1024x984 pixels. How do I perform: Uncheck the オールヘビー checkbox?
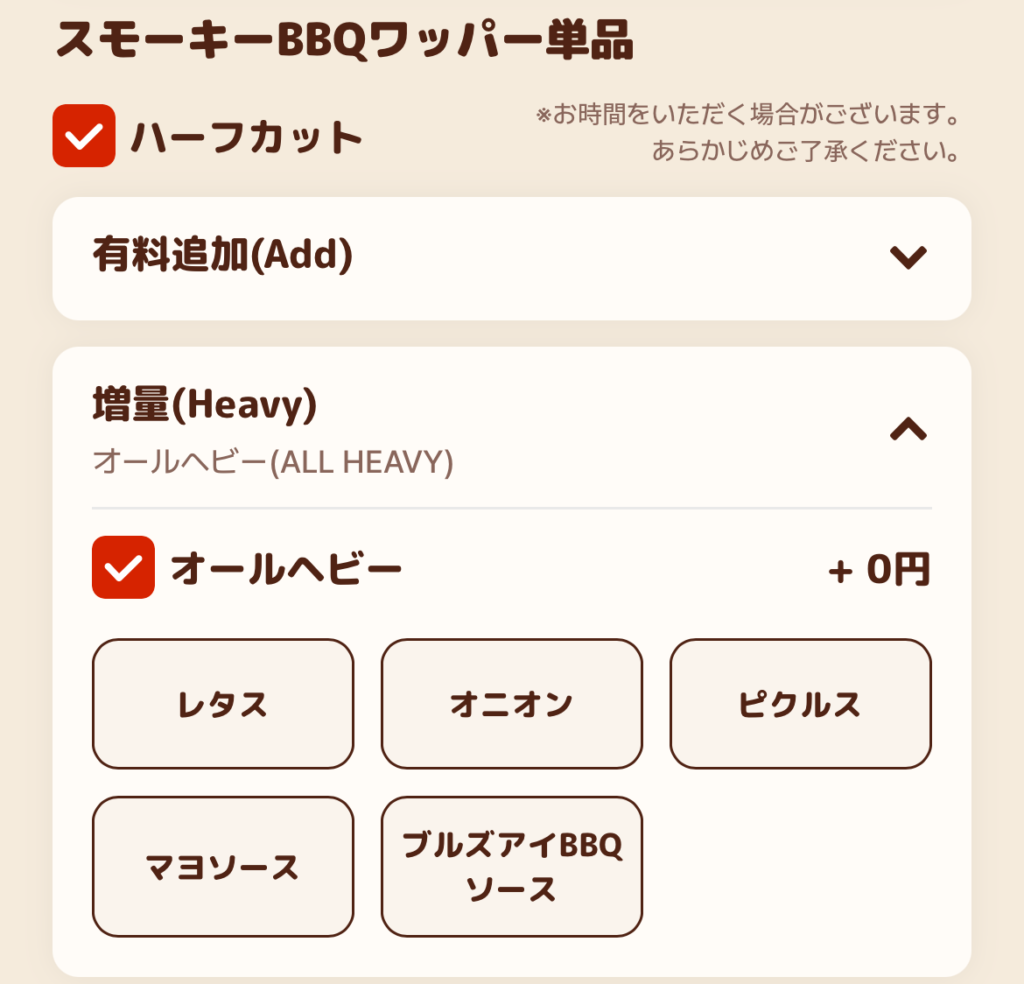[x=123, y=568]
